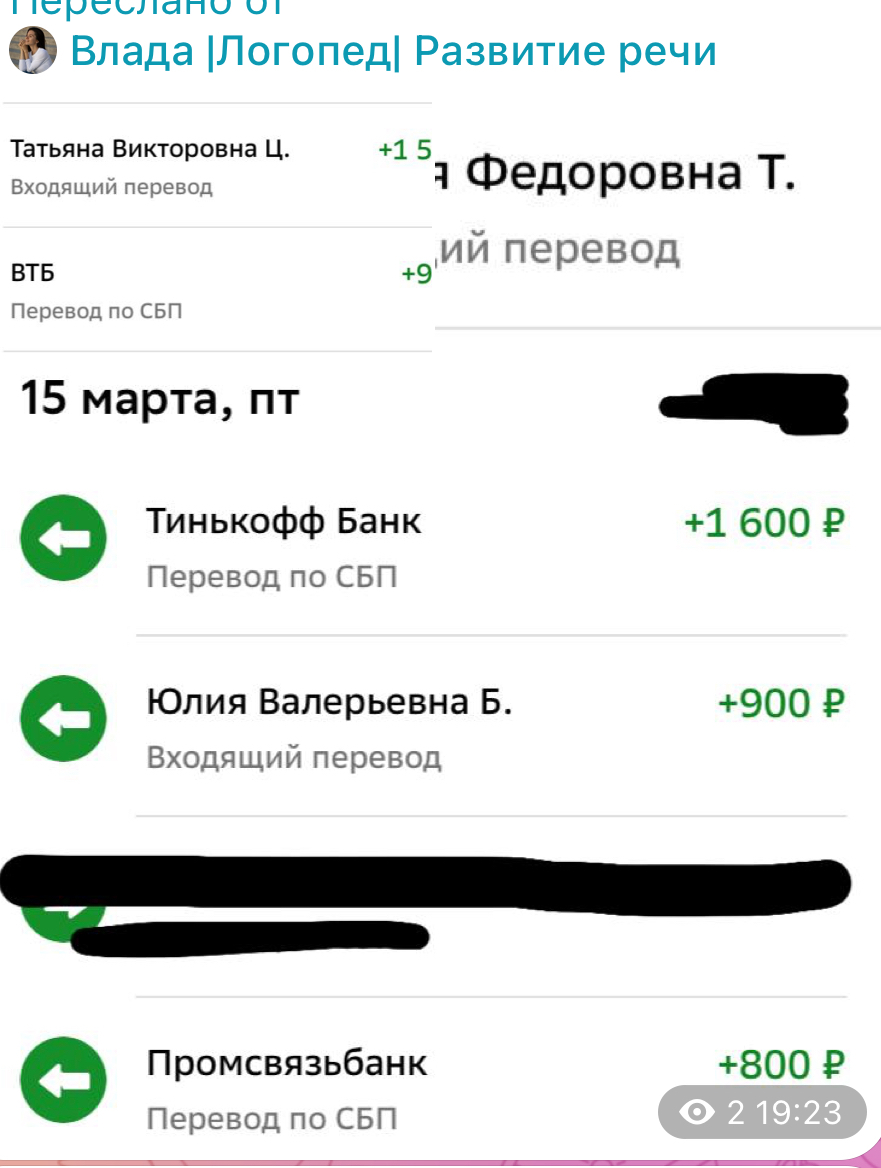Open the forwarded bank transfers photo
The height and width of the screenshot is (1168, 881).
tap(440, 640)
